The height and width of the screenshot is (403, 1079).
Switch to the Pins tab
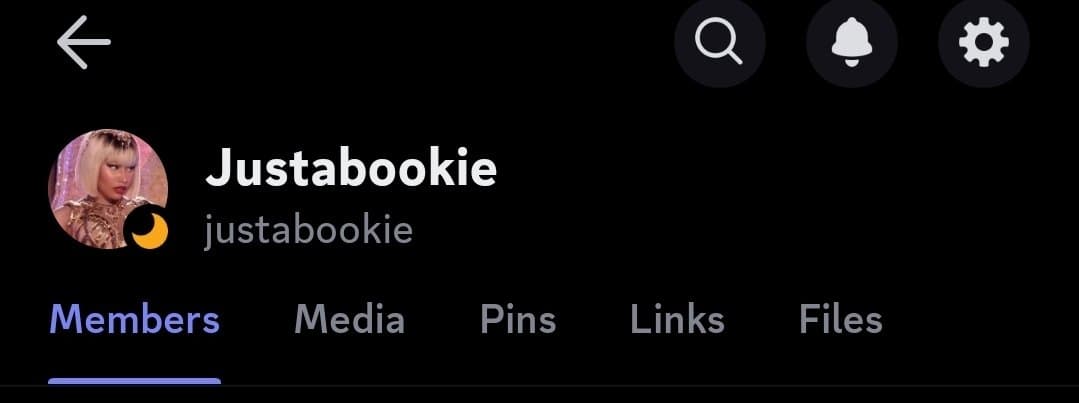[x=517, y=320]
